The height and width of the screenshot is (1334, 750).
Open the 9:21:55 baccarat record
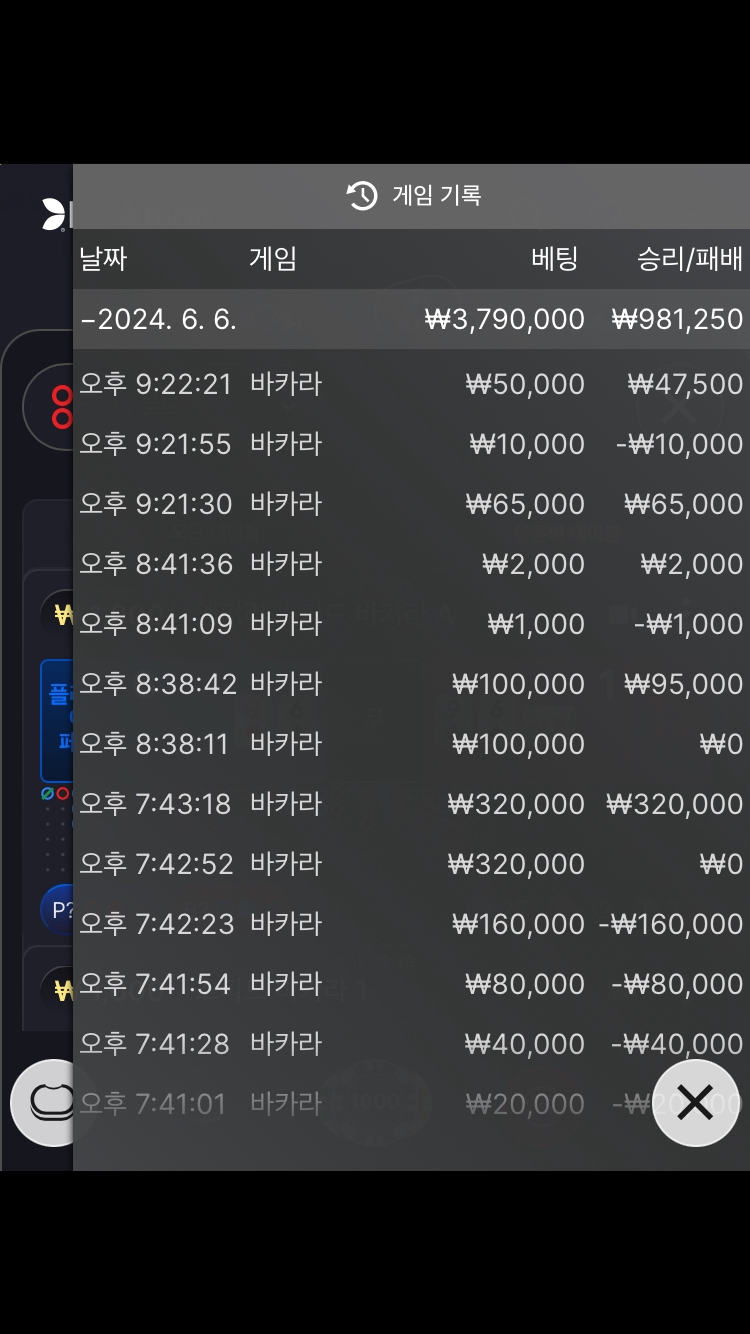coord(411,444)
